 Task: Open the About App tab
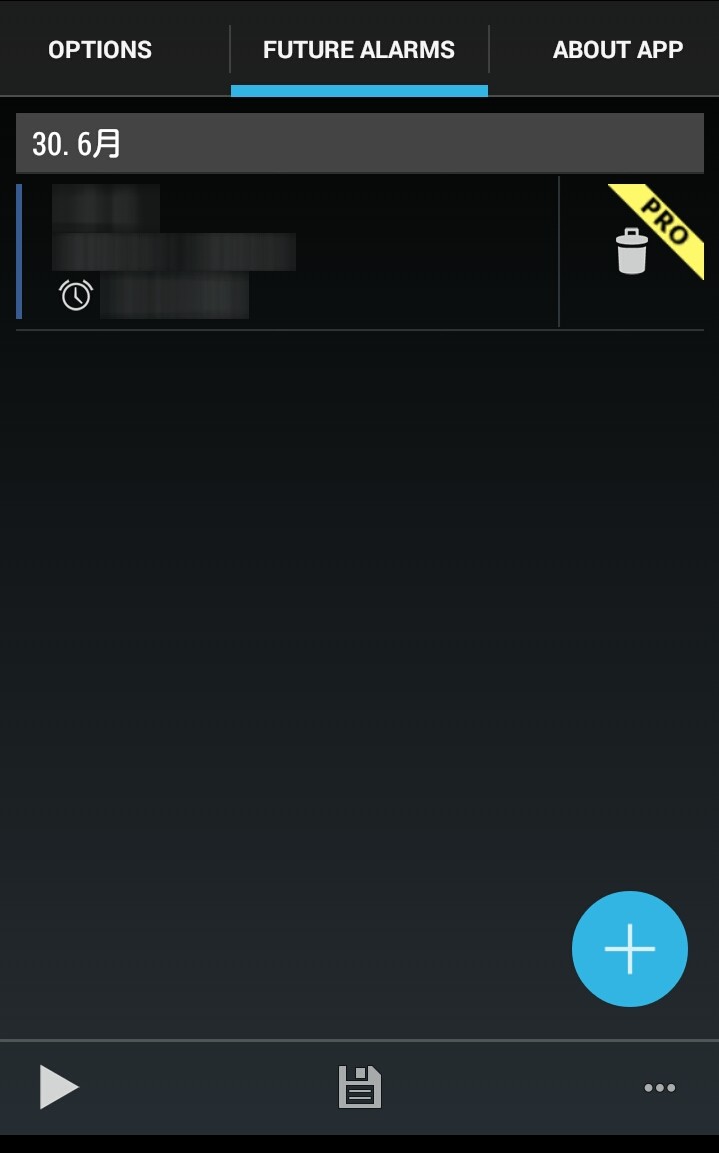coord(618,49)
